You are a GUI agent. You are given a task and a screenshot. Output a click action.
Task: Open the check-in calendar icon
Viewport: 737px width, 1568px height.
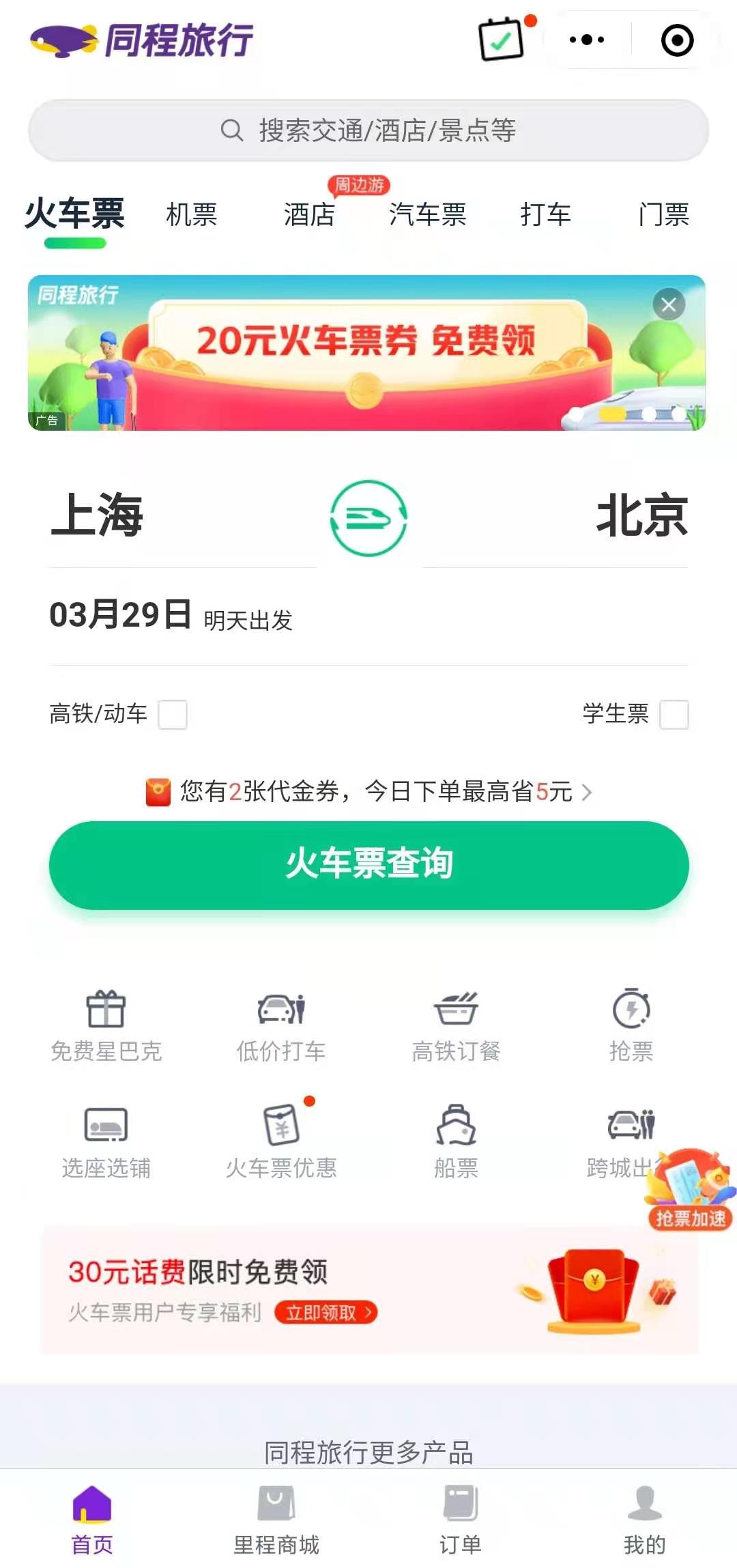click(x=502, y=39)
